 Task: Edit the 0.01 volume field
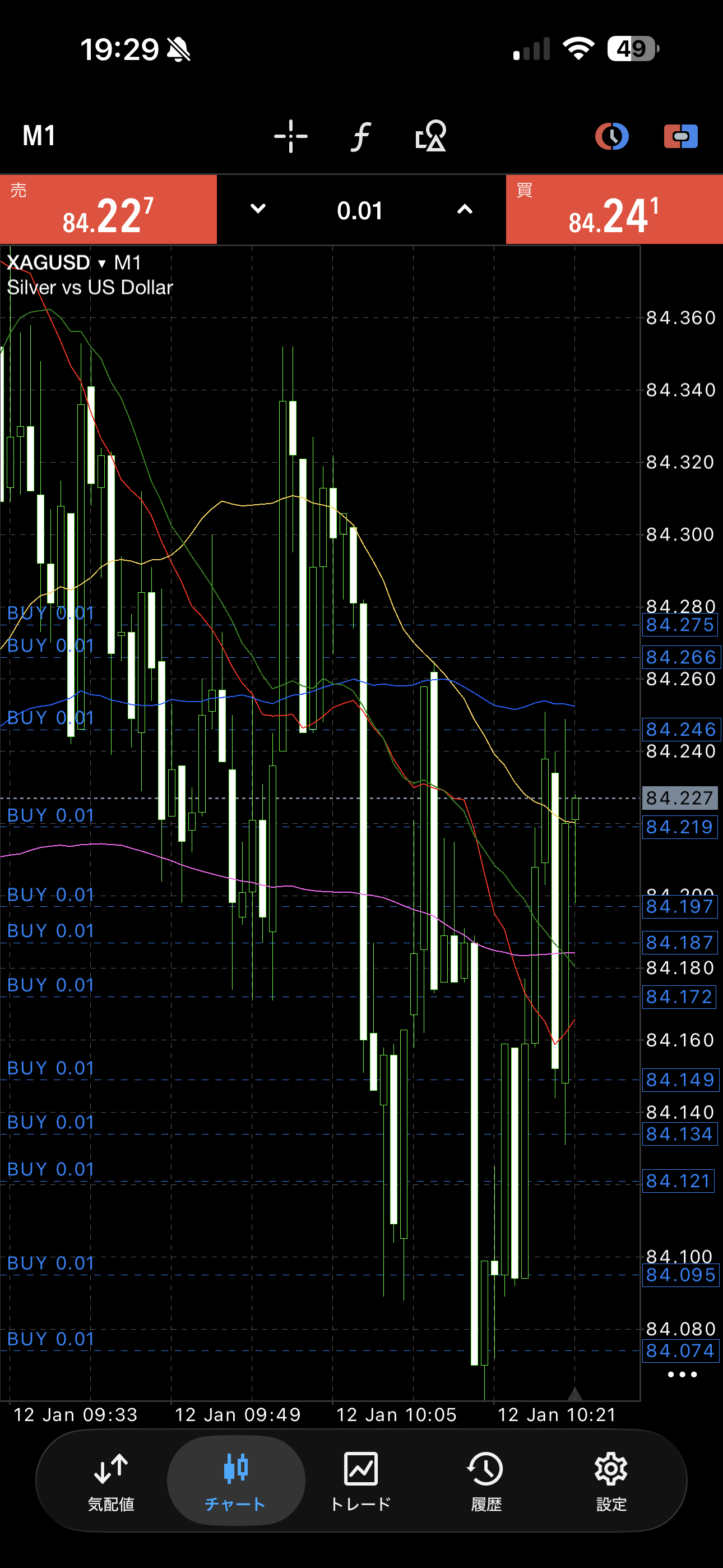click(x=360, y=211)
